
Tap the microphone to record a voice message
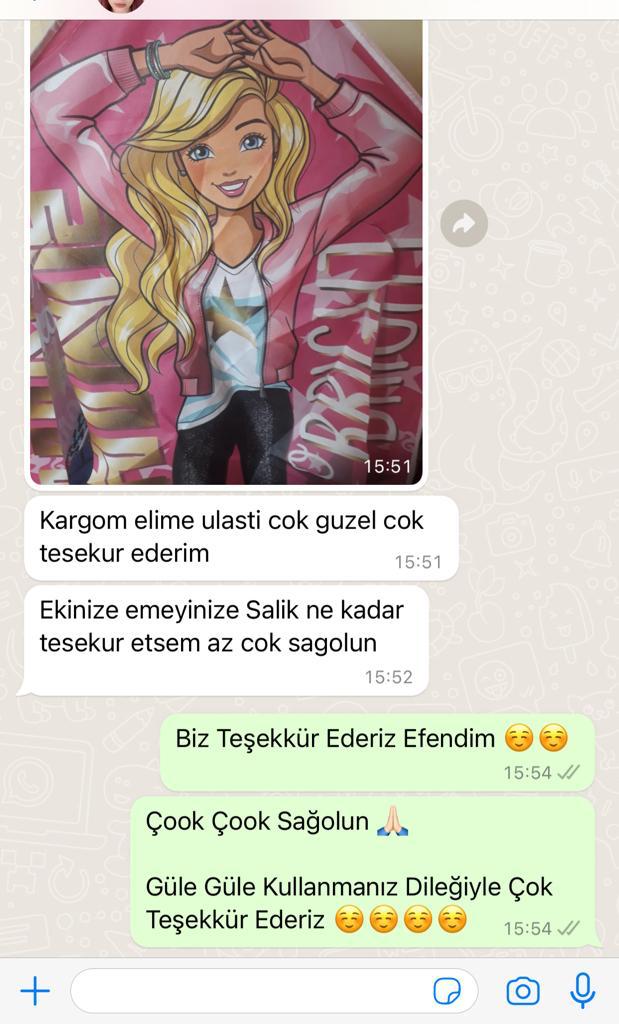point(582,991)
